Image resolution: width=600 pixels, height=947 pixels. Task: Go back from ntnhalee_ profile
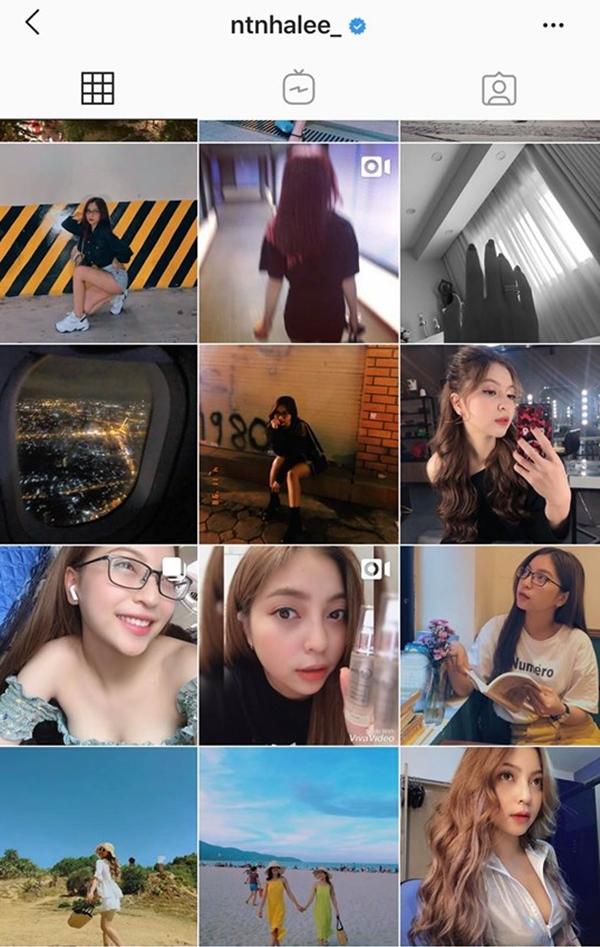(33, 23)
